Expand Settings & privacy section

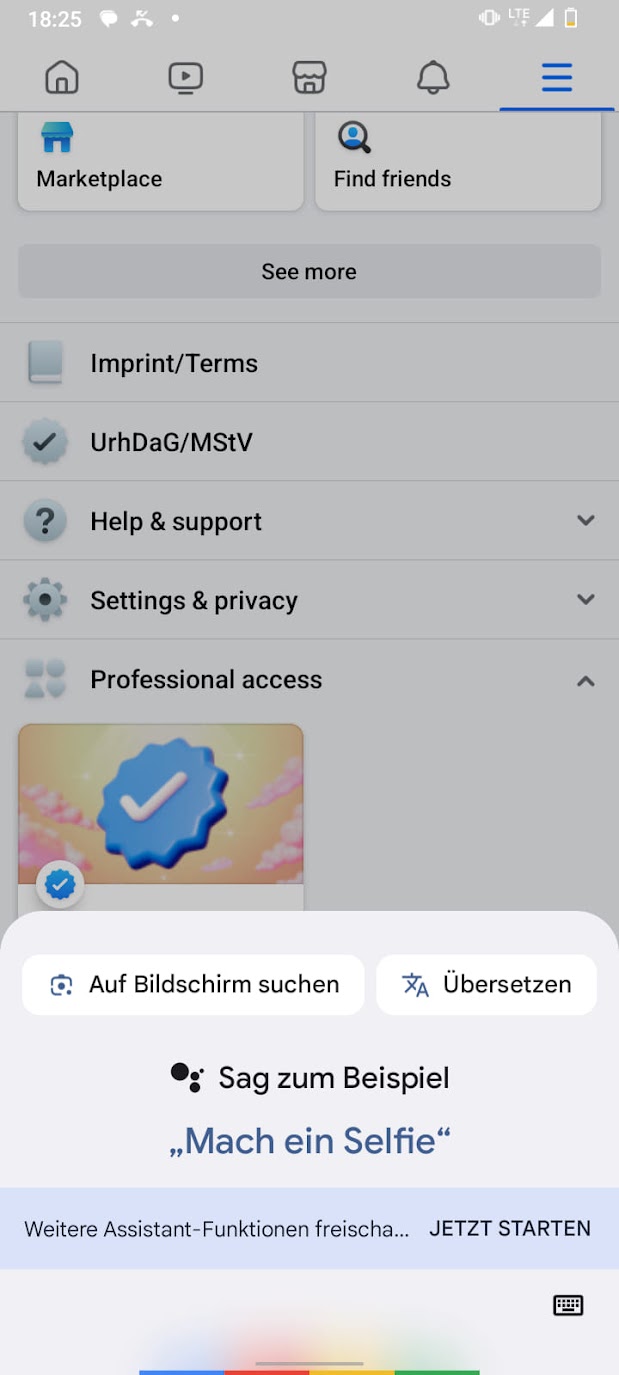(x=309, y=600)
